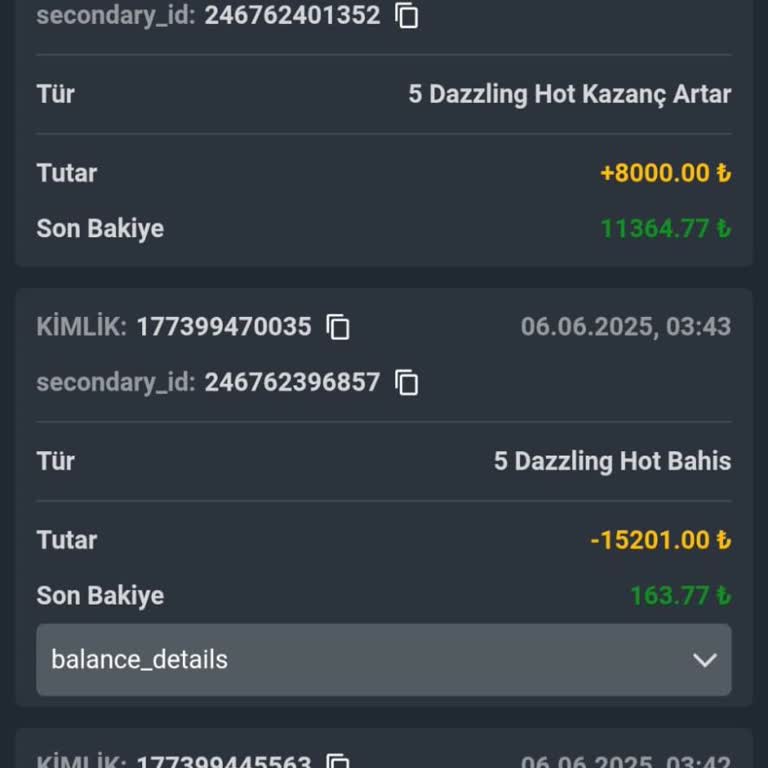The width and height of the screenshot is (768, 768).
Task: Copy secondary_id 246762396857
Action: point(407,382)
